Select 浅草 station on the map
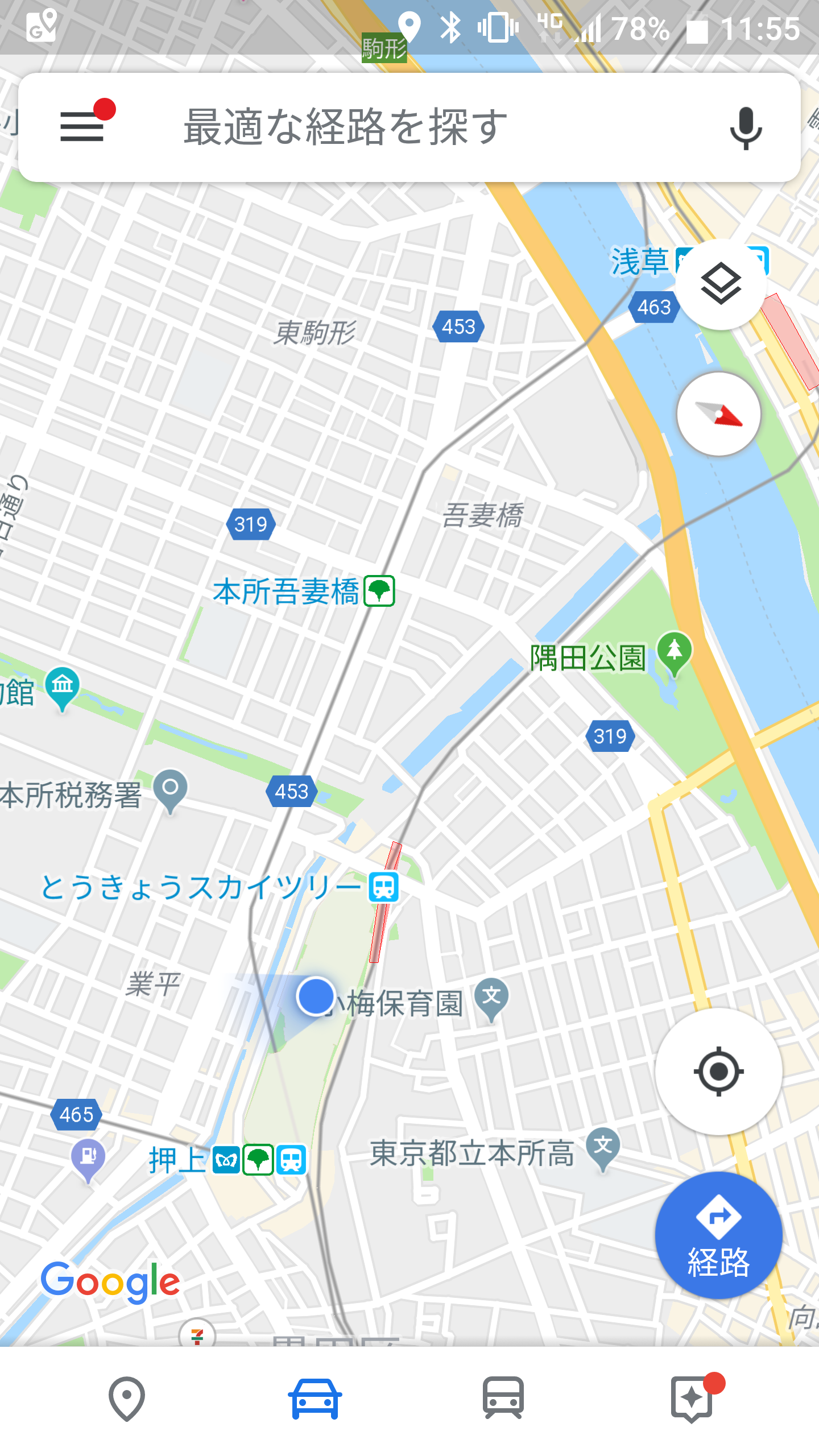Screen dimensions: 819x1456 pos(640,262)
